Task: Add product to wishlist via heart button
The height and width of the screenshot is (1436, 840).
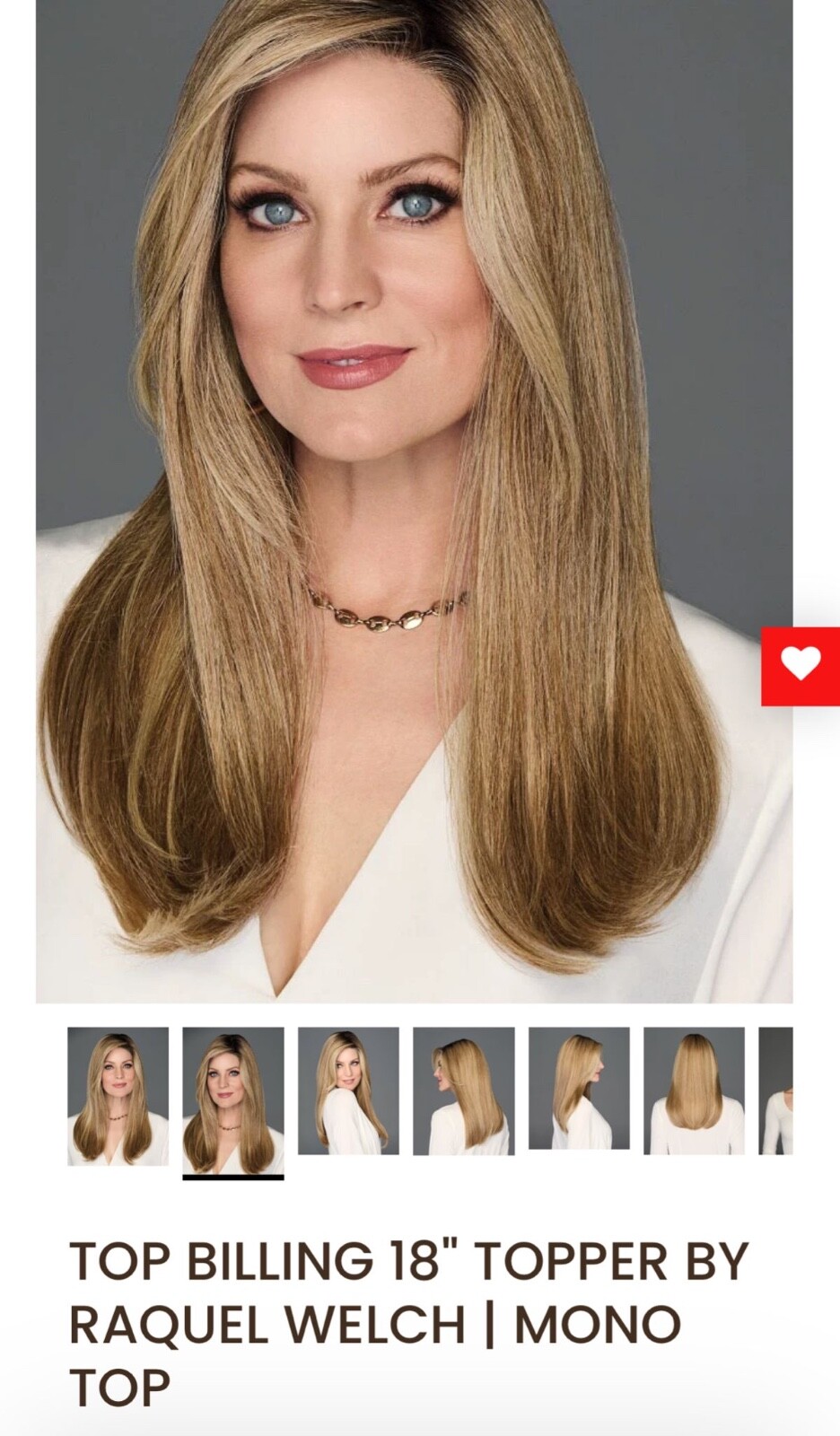Action: tap(801, 666)
